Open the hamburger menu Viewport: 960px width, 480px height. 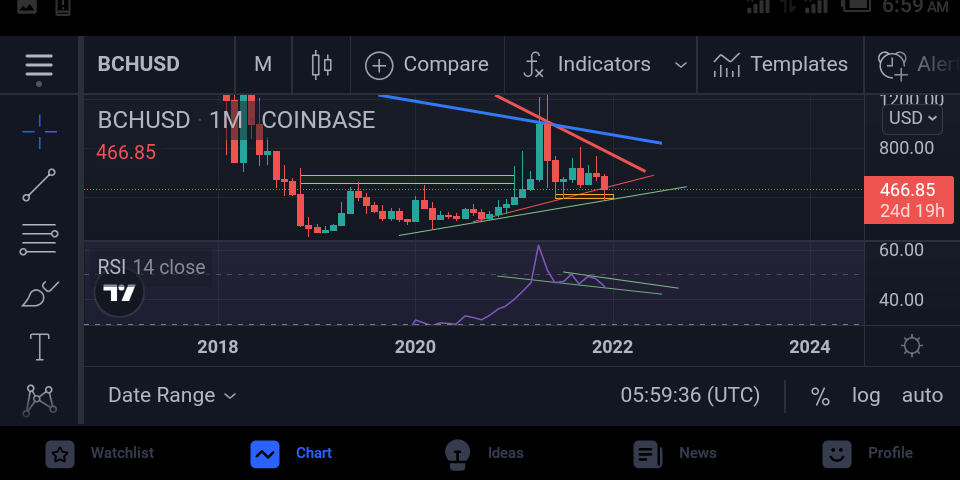tap(39, 67)
